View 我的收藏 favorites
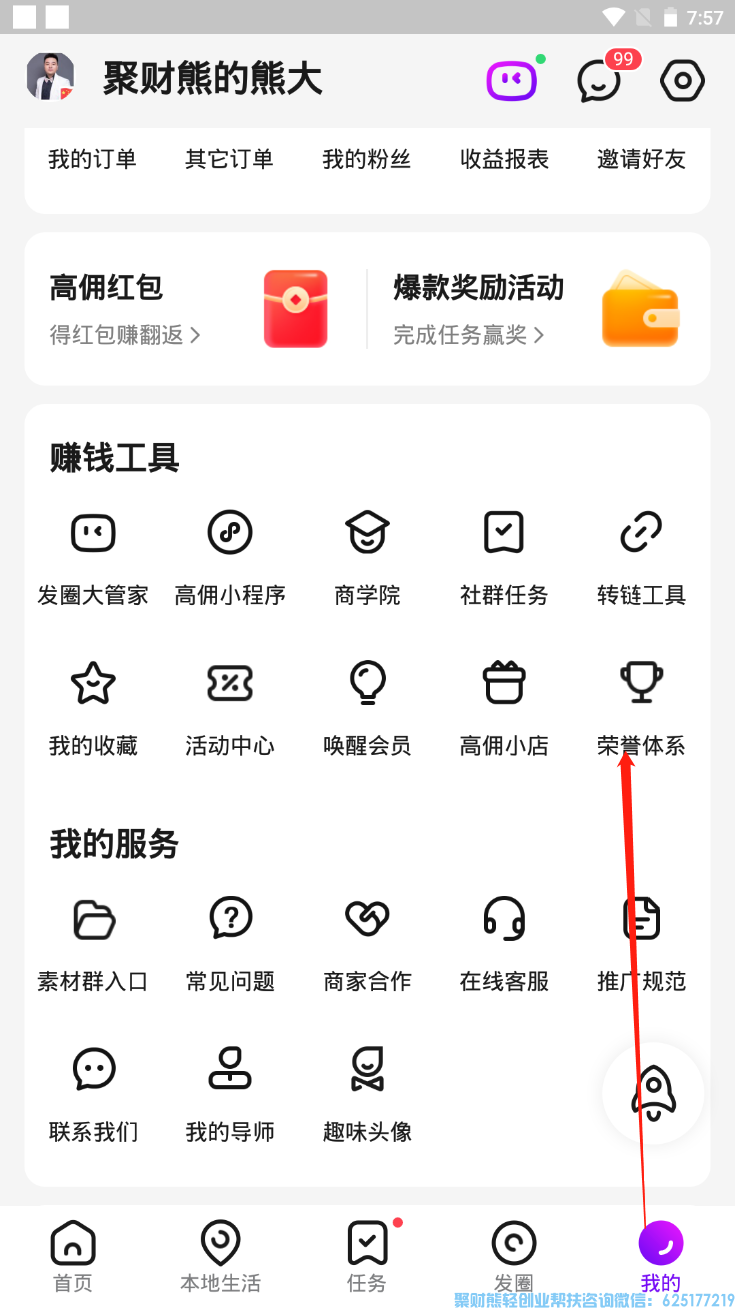 point(93,708)
